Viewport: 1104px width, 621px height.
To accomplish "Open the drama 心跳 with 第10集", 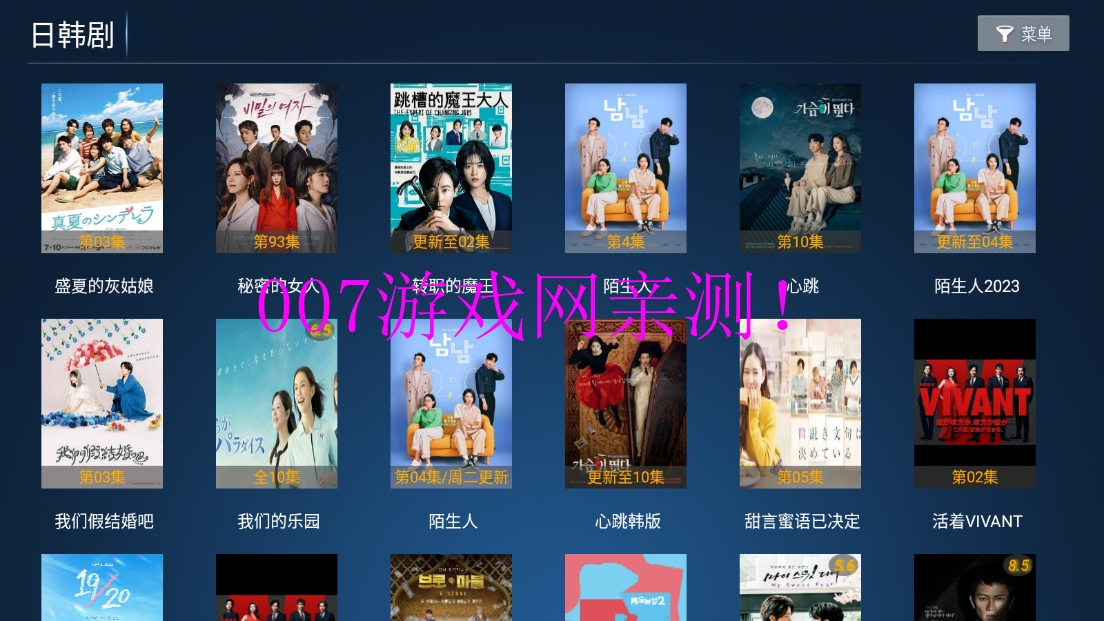I will tap(800, 168).
